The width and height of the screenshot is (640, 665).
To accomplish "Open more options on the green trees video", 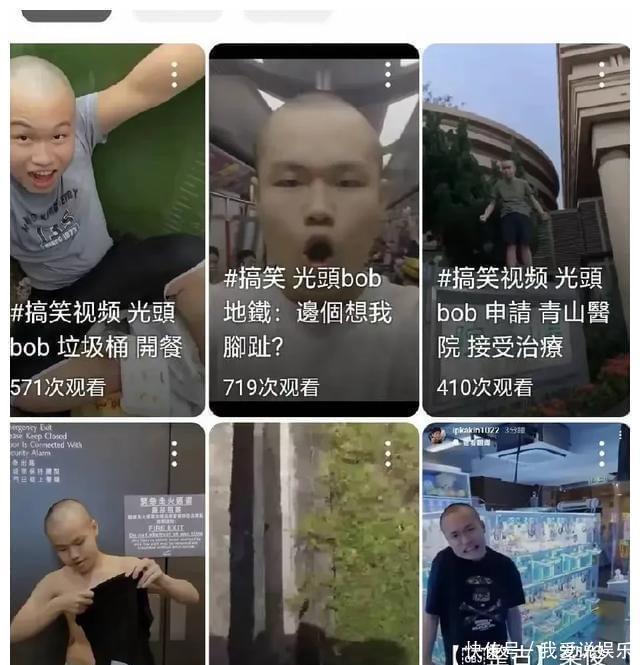I will (x=388, y=454).
